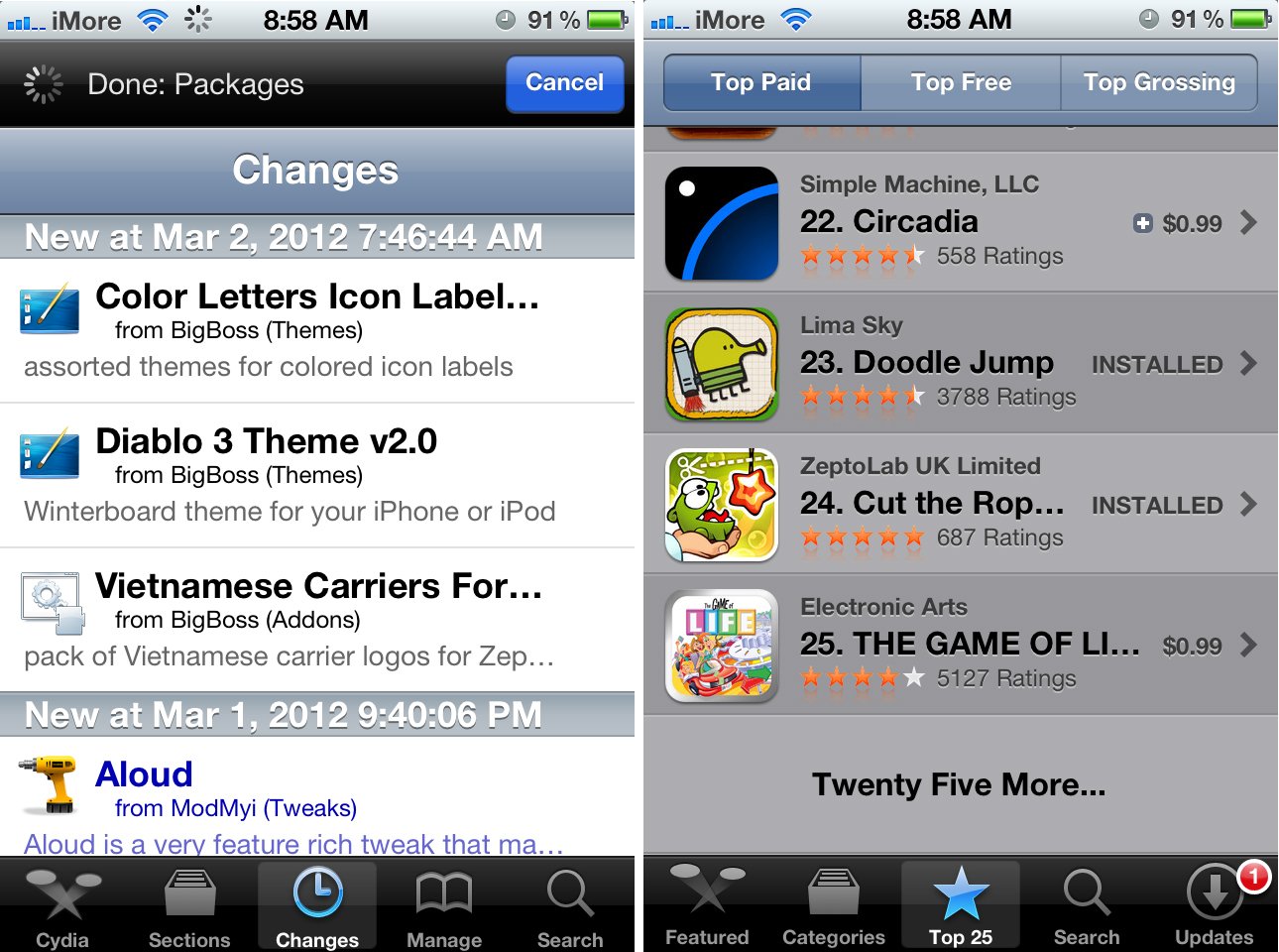Open THE GAME OF LIFE listing
The height and width of the screenshot is (952, 1279).
960,646
